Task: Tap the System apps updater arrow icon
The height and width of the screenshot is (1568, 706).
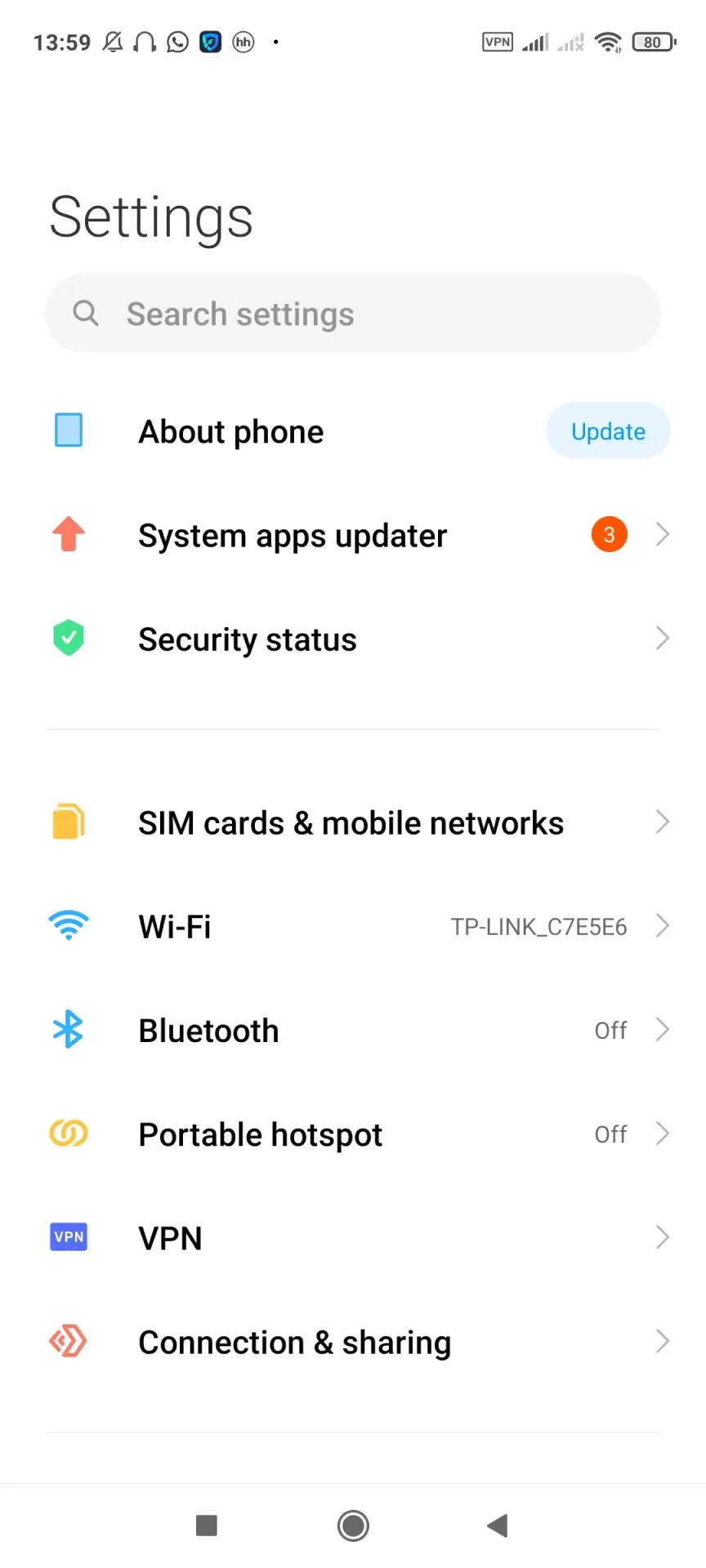Action: pyautogui.click(x=663, y=534)
